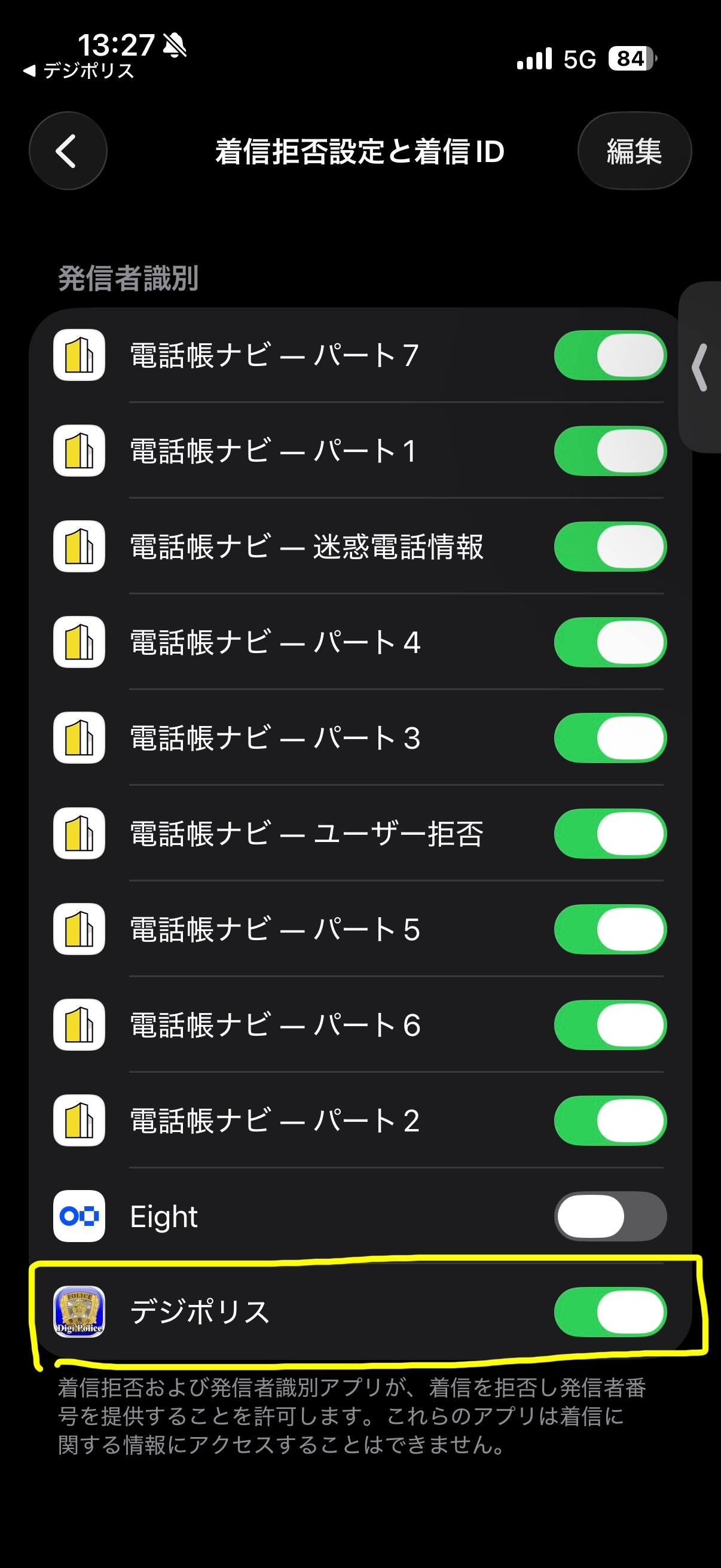Turn off 電話帳ナビ — ユーザー拒否
The height and width of the screenshot is (1568, 721).
(x=610, y=833)
